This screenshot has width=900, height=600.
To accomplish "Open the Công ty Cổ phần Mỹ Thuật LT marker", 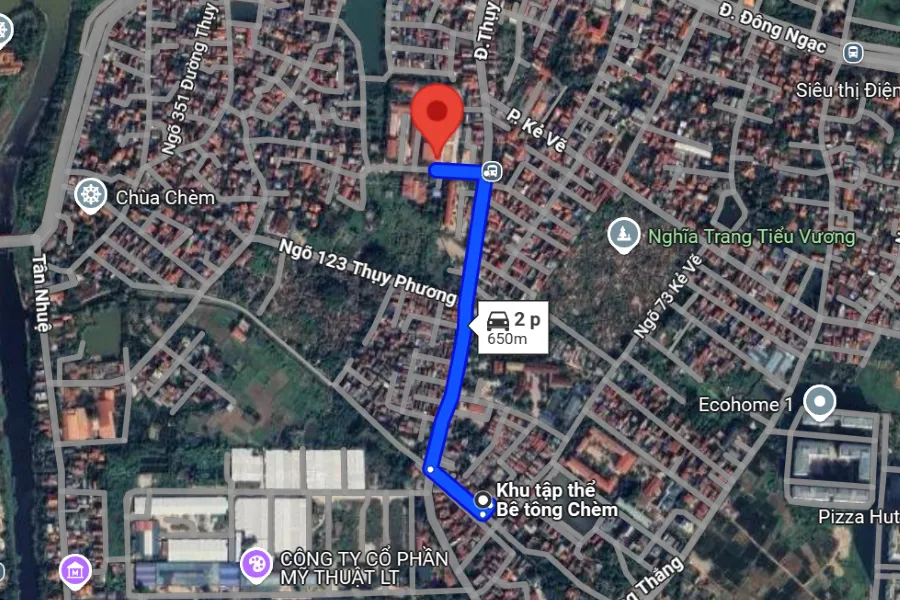I will pos(256,565).
